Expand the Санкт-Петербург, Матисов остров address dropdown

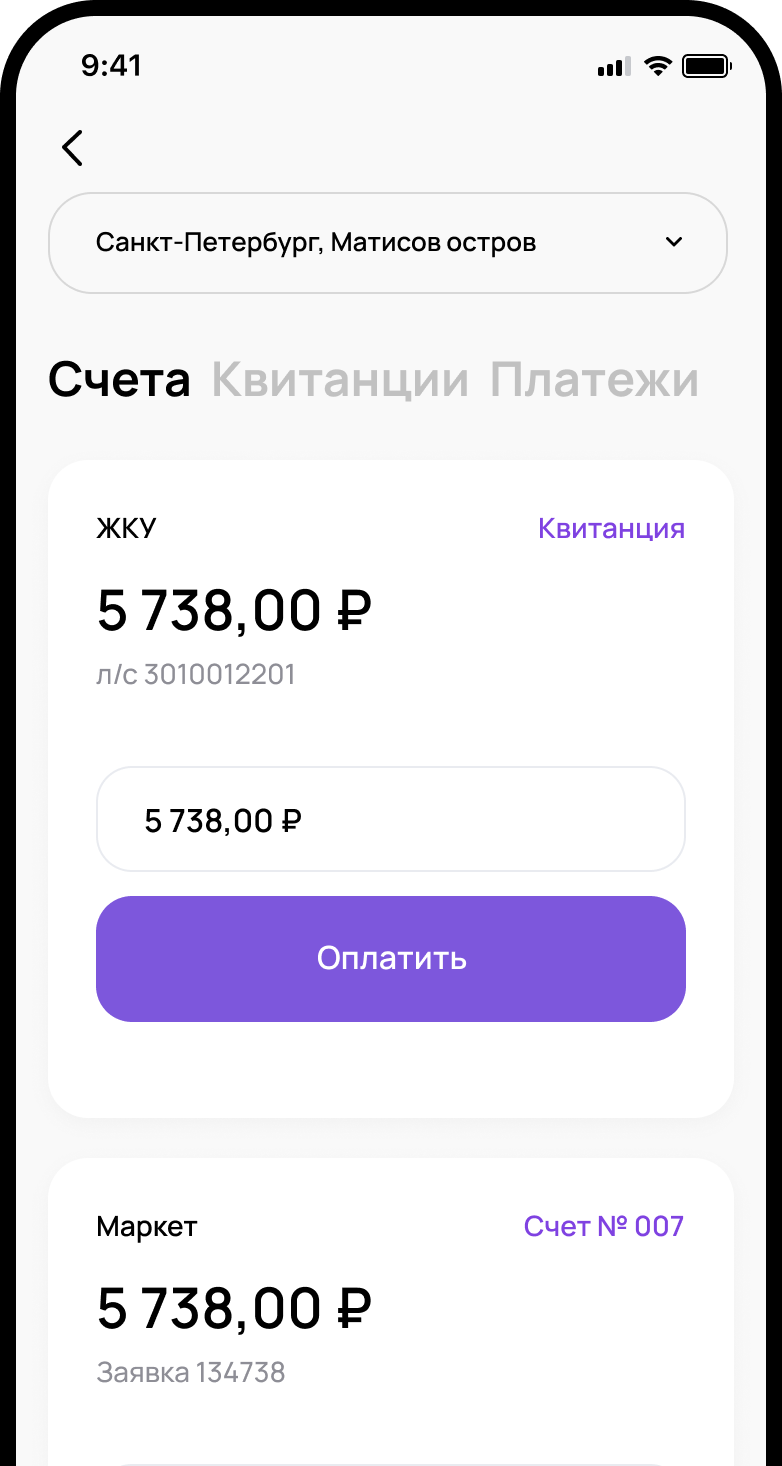point(388,243)
